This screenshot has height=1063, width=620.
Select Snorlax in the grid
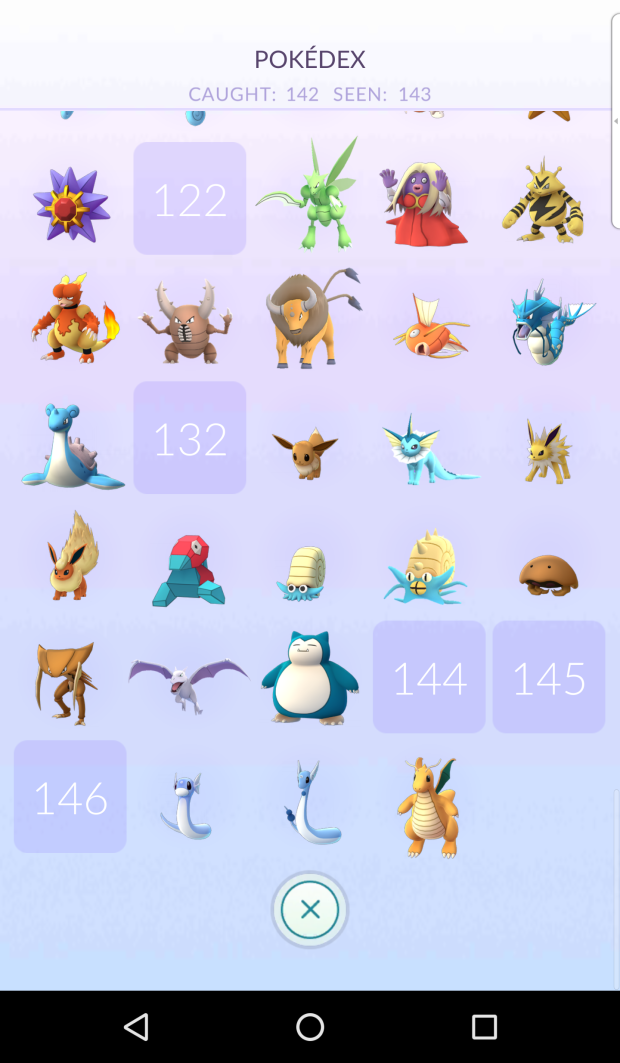click(x=310, y=679)
